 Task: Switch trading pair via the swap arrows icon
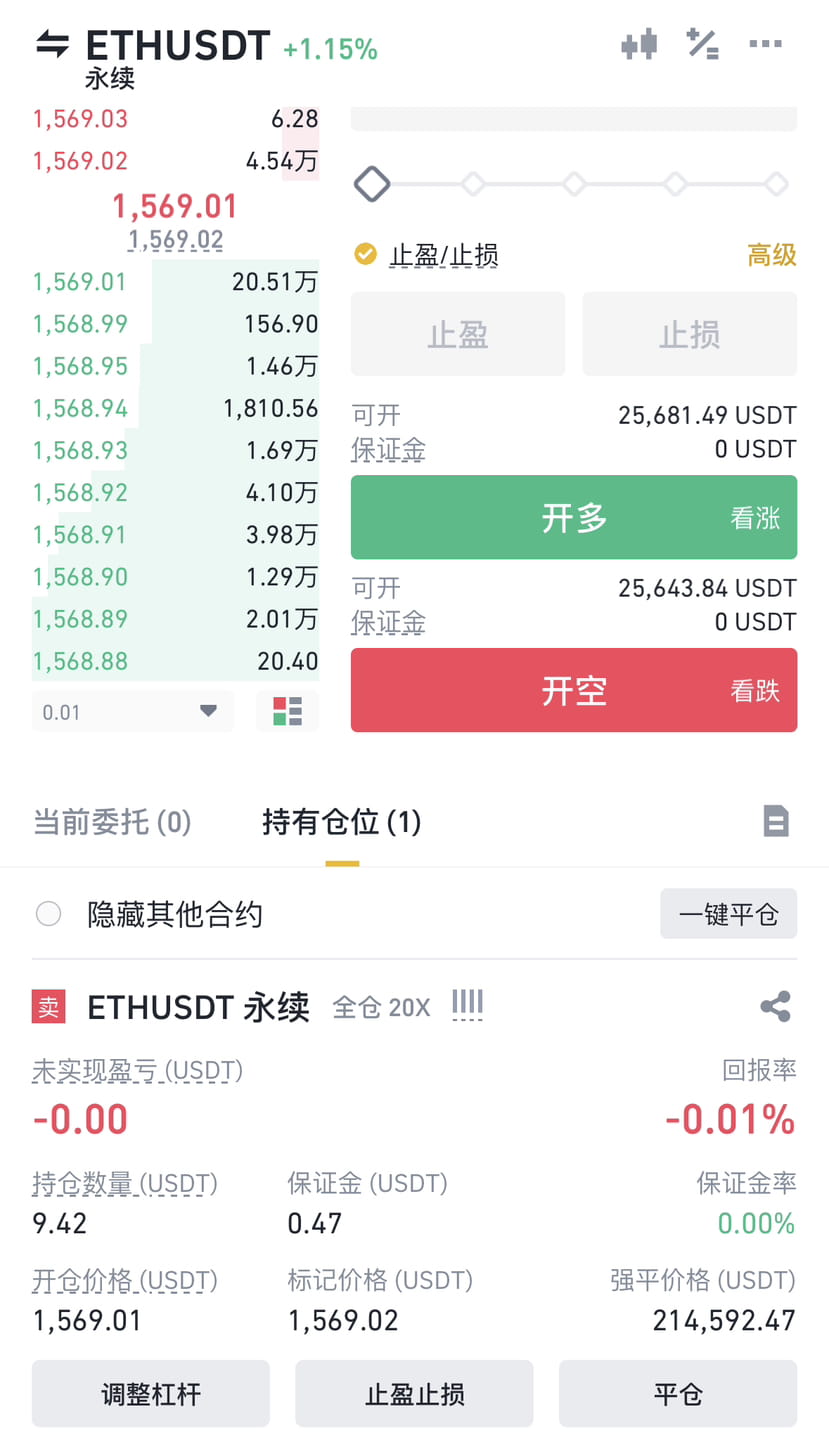pos(53,45)
